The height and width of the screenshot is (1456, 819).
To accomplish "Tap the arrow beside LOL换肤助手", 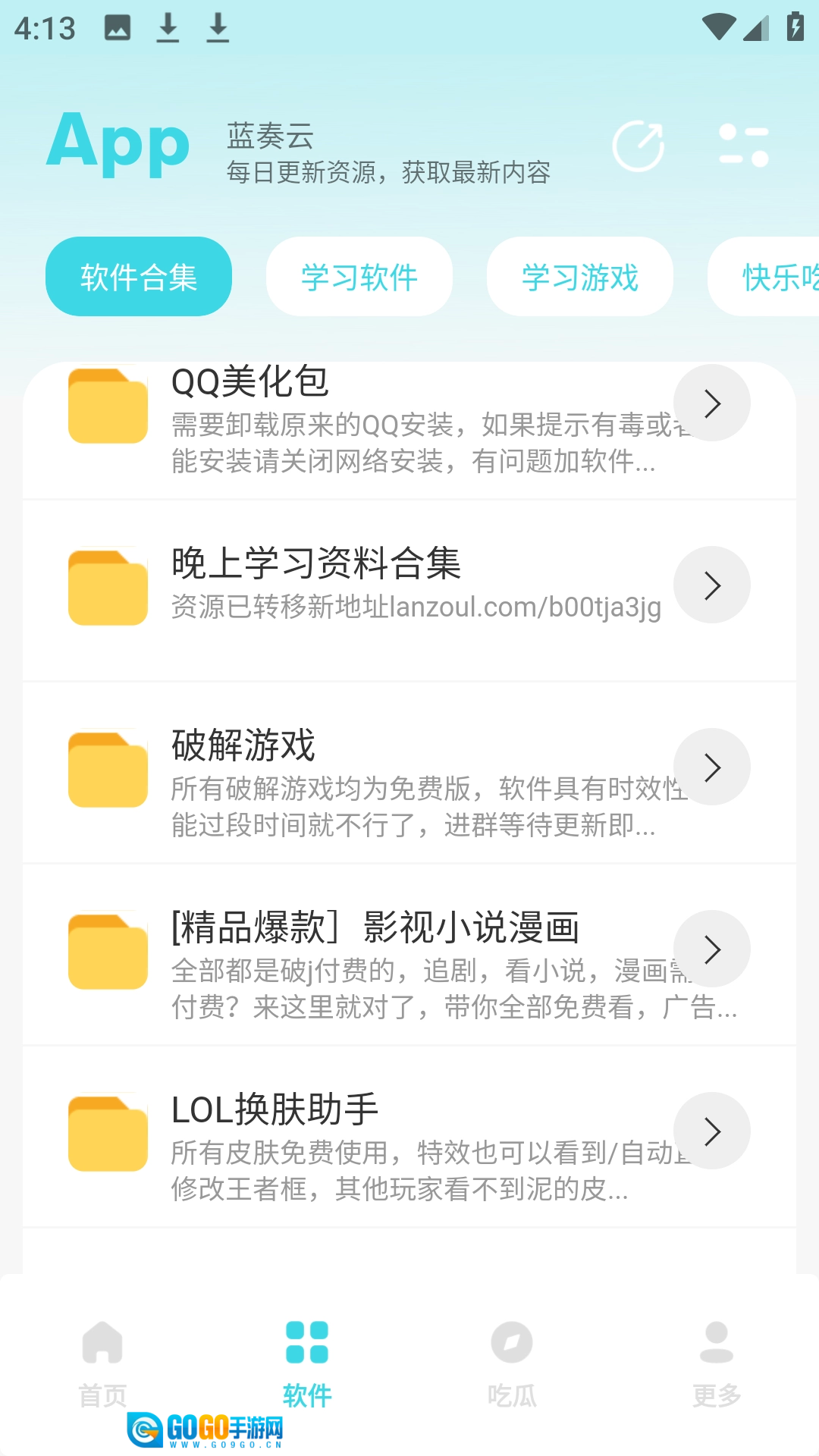I will [x=712, y=1131].
